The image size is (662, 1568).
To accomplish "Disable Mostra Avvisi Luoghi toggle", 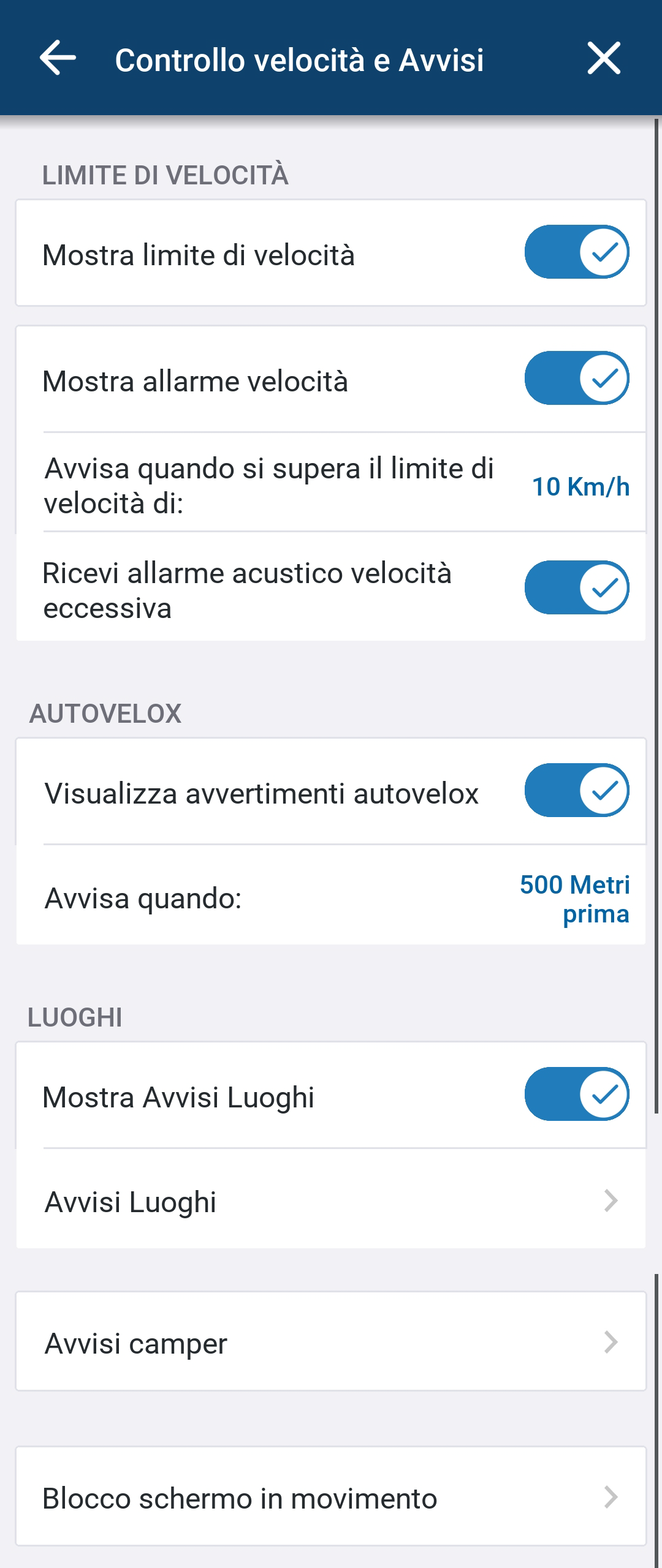I will click(x=576, y=1095).
